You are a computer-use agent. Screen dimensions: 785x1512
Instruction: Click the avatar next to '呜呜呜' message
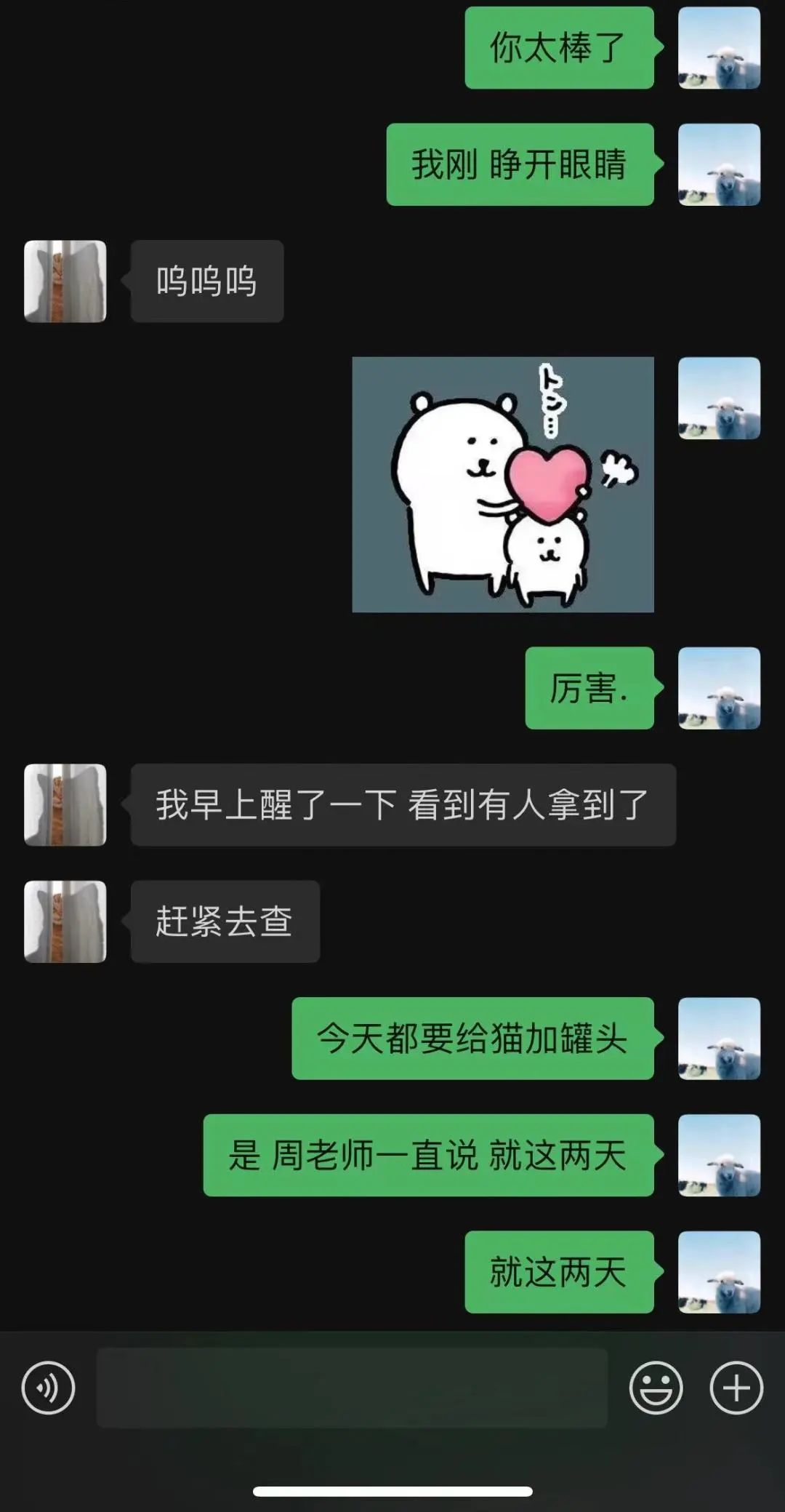click(x=65, y=280)
